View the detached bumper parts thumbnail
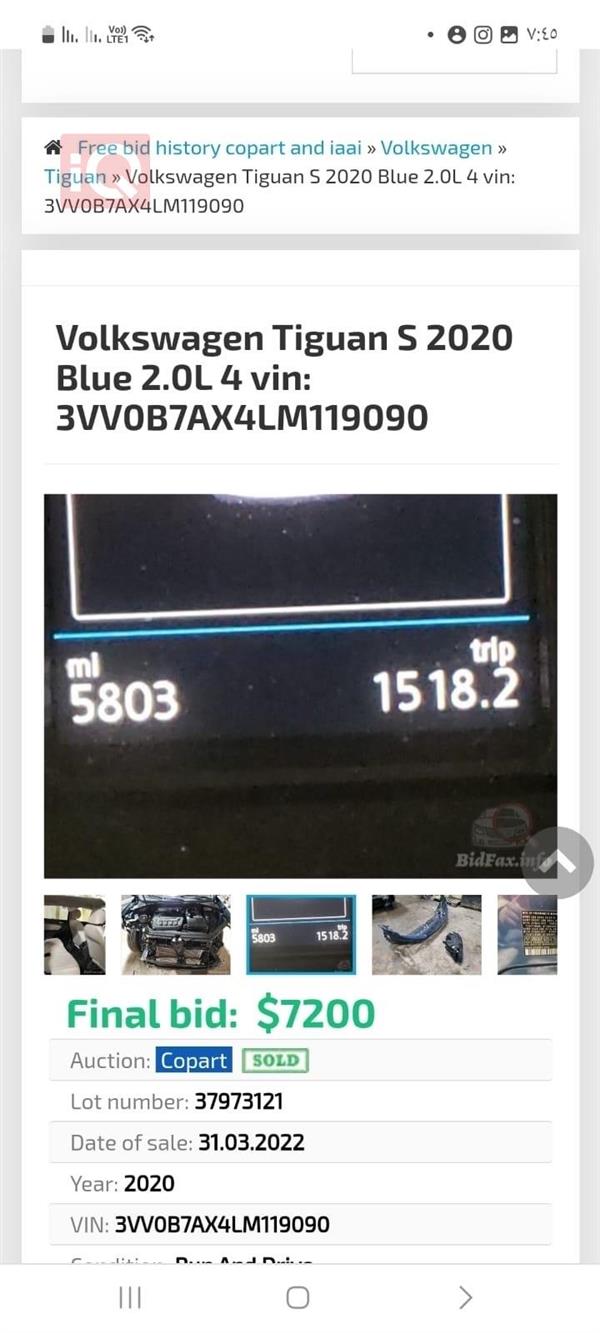Viewport: 600px width, 1333px height. pos(426,935)
